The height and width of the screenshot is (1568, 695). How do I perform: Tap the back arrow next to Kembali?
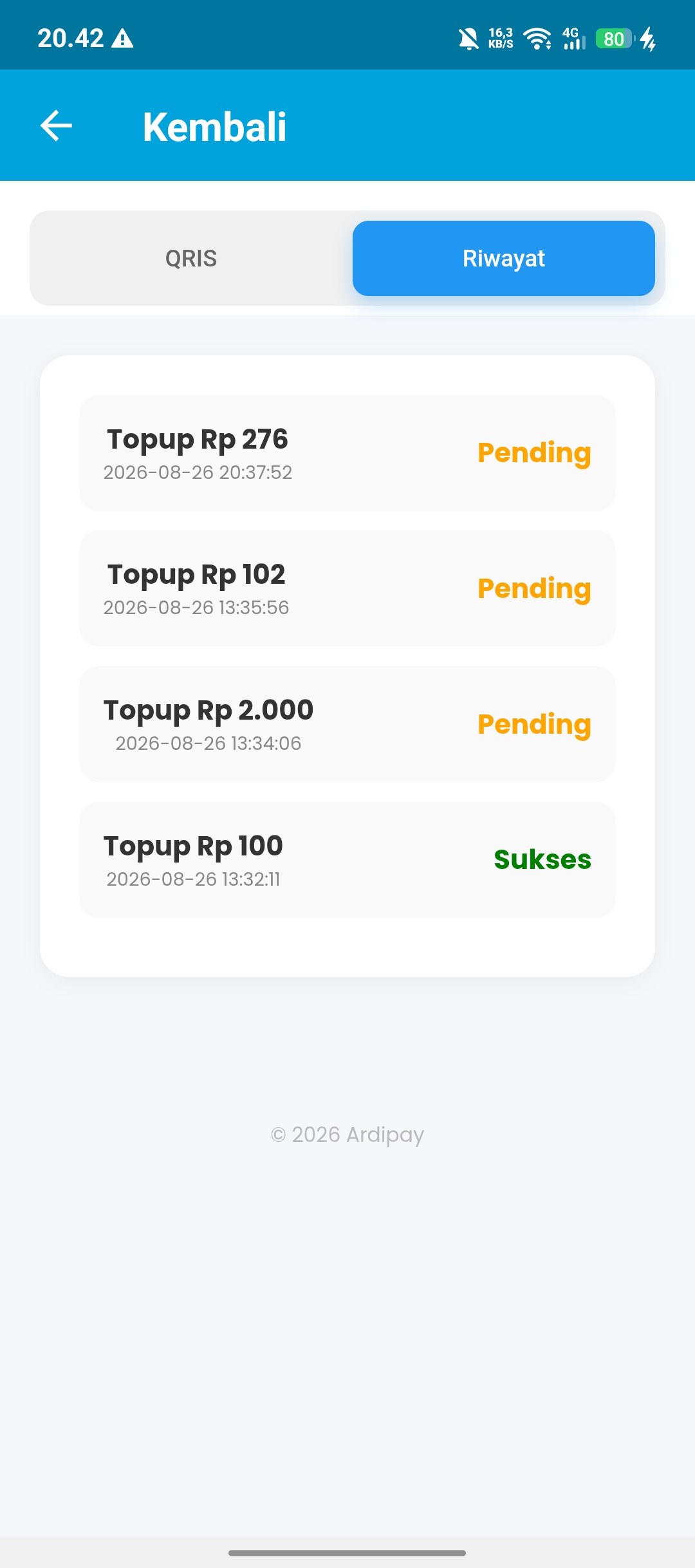(56, 126)
